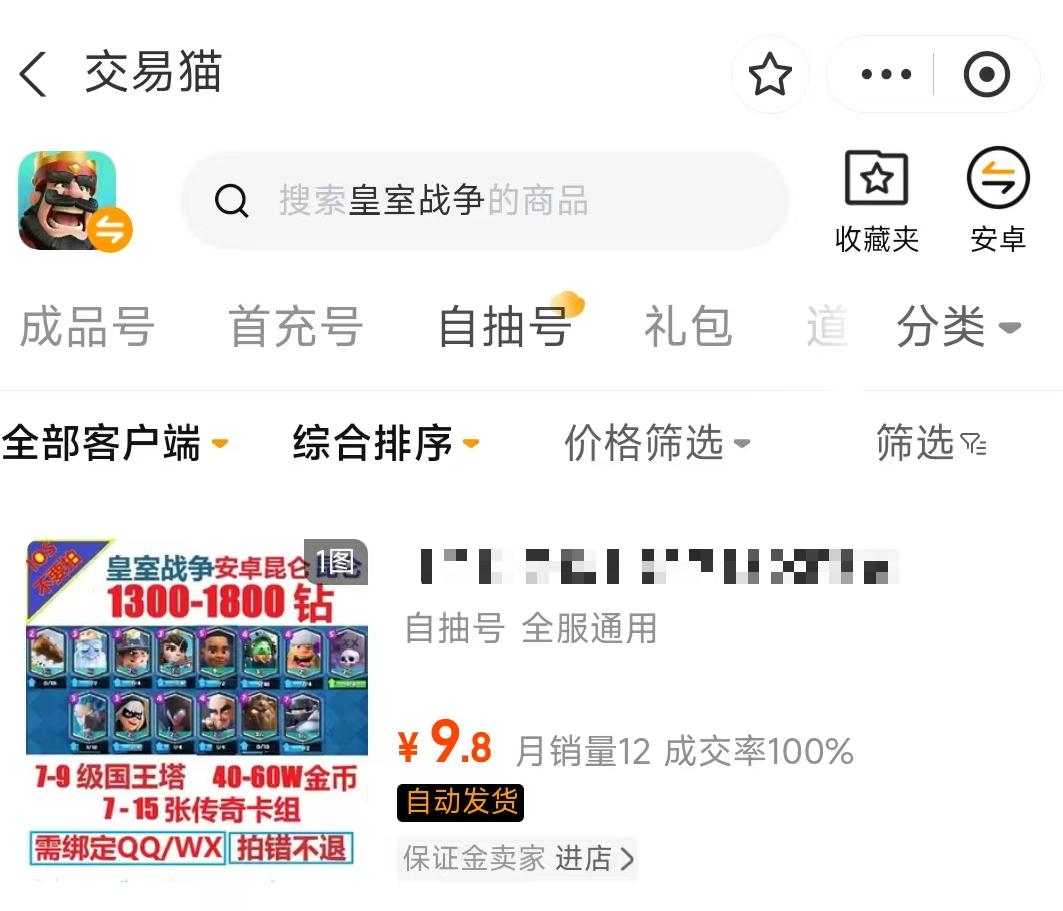Favorite this mini program with the star

click(x=770, y=75)
